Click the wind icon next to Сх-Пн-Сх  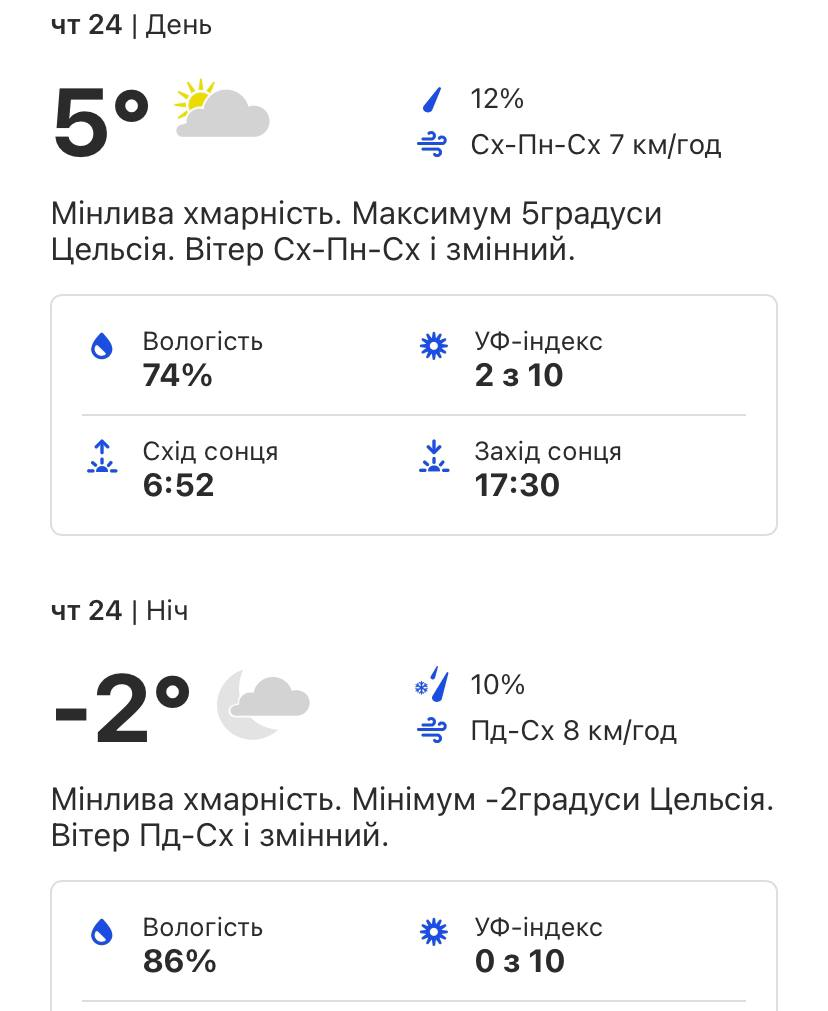433,144
